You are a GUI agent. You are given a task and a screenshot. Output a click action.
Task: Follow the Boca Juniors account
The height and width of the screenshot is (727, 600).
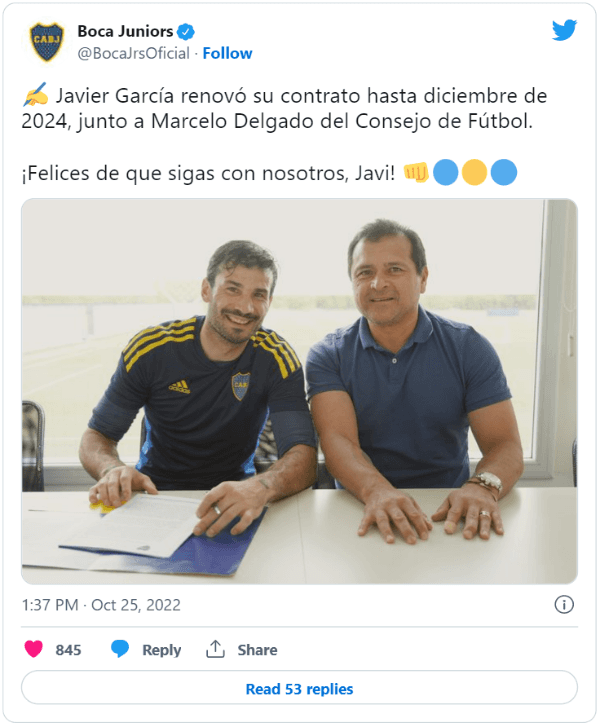point(227,53)
